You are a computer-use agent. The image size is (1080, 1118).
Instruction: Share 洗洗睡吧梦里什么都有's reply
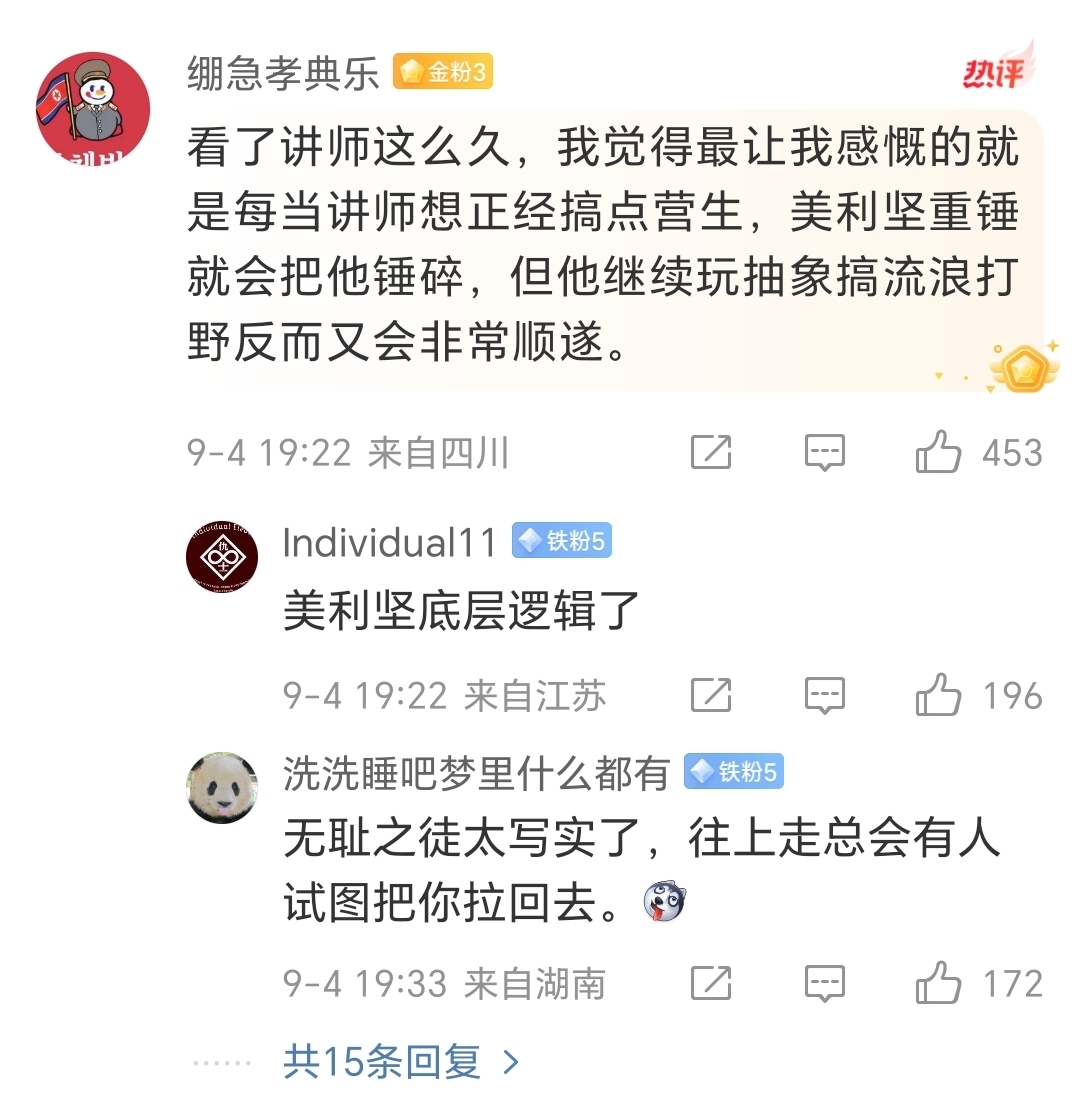[x=711, y=983]
